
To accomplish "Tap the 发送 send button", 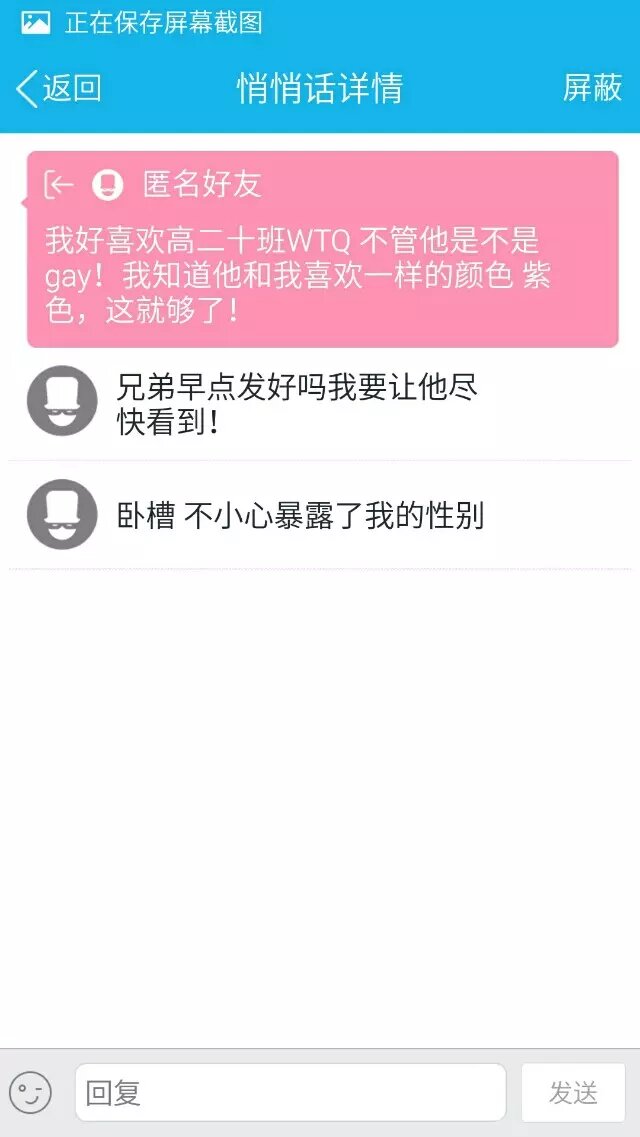I will pyautogui.click(x=573, y=1092).
